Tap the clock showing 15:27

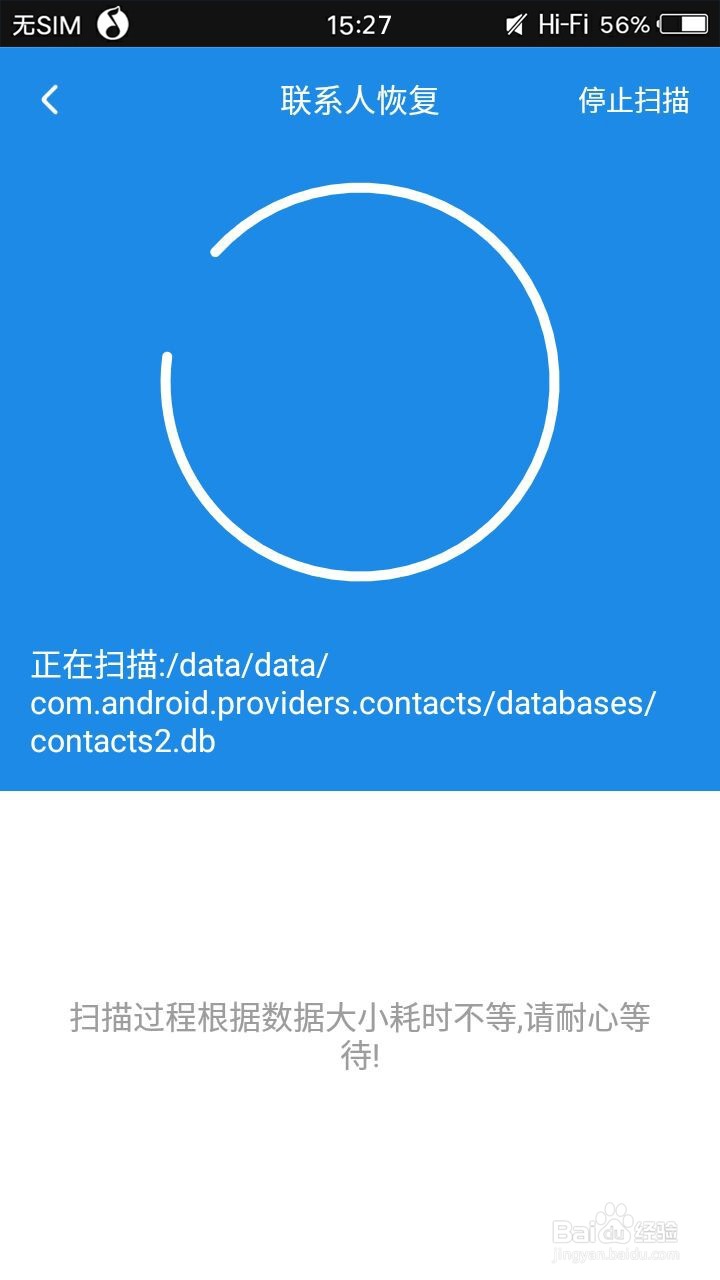(360, 23)
